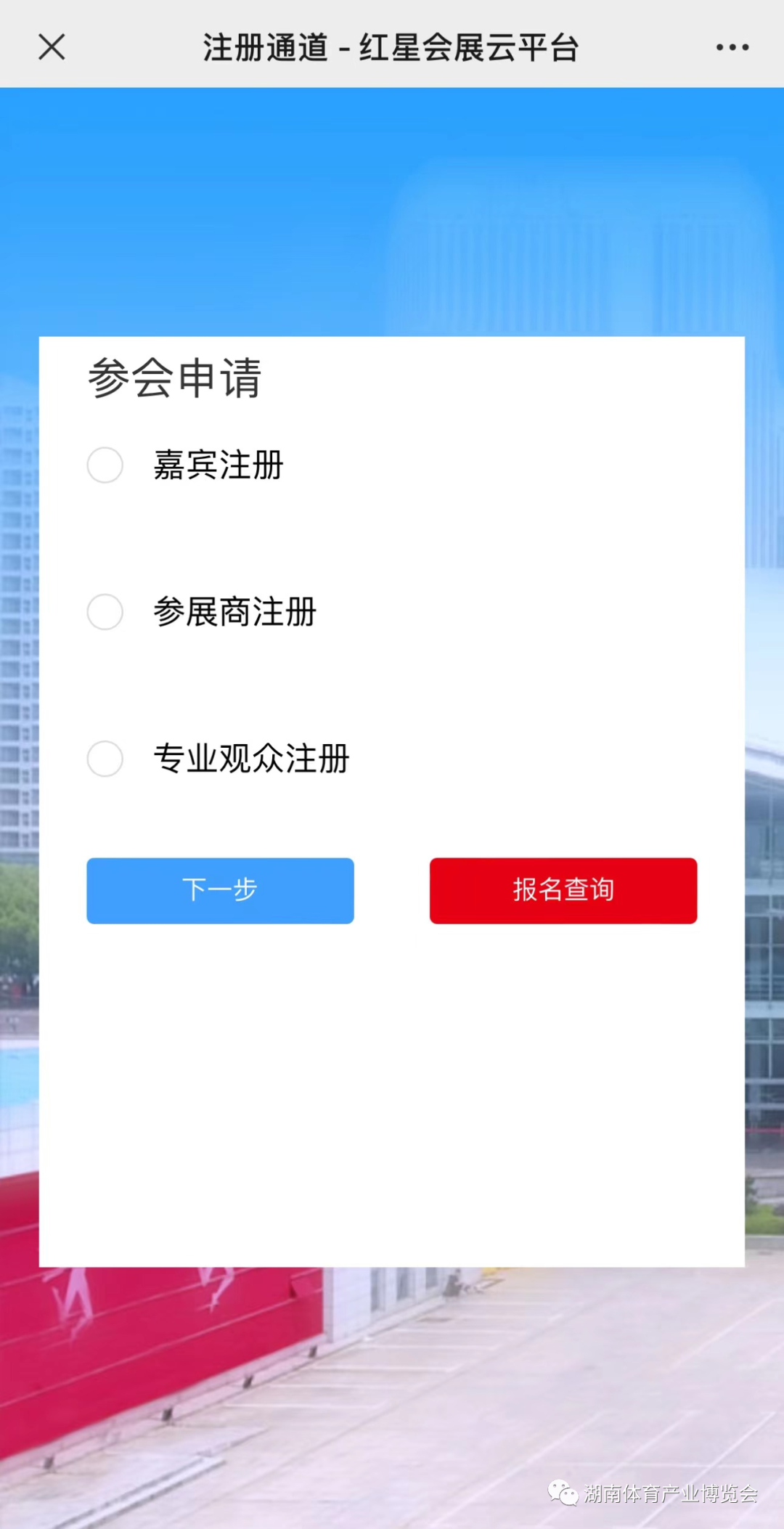Open the three-dot overflow menu

(x=732, y=47)
